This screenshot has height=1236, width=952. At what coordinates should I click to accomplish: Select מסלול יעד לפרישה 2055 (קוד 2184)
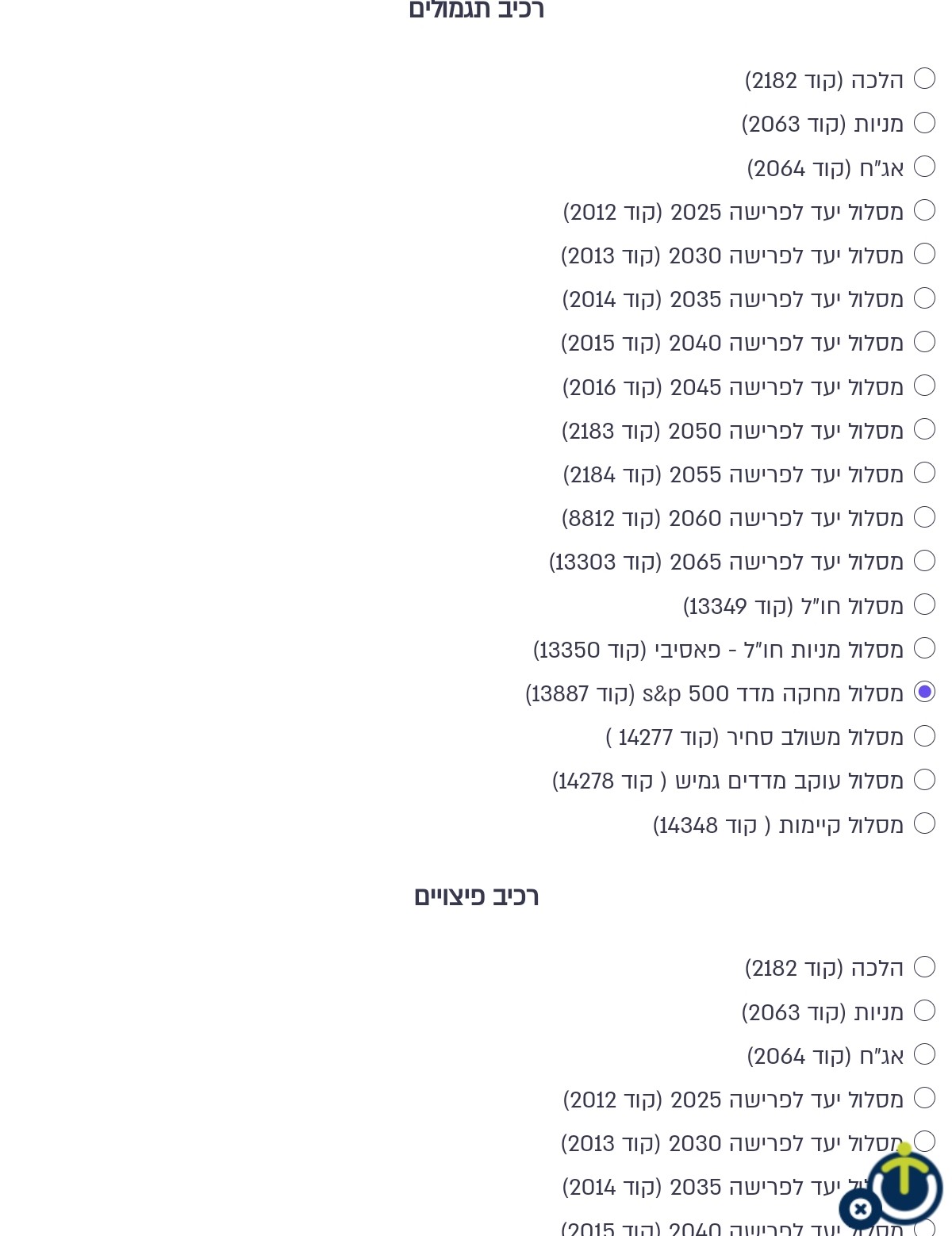[924, 473]
